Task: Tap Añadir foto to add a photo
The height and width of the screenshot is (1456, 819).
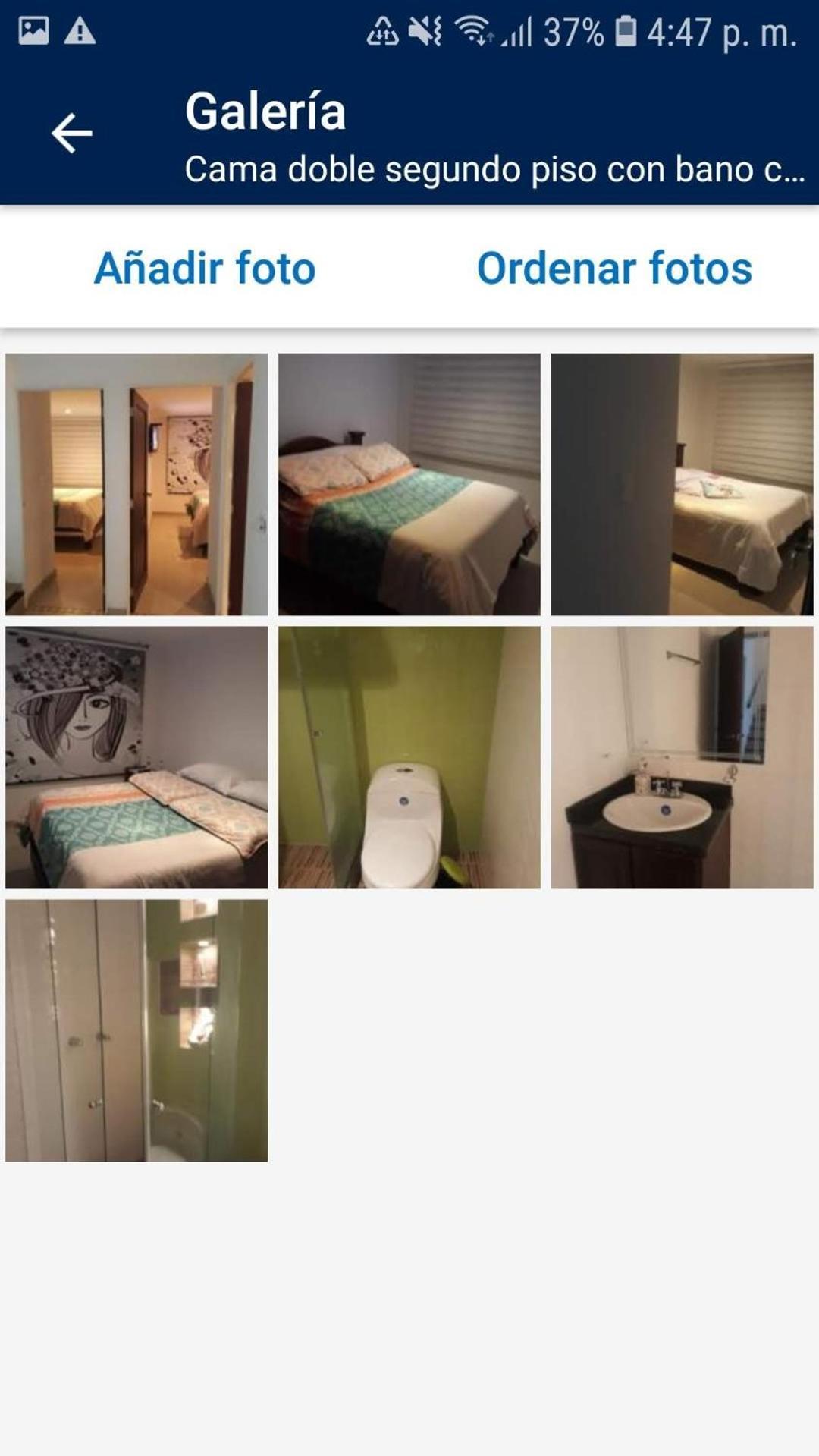Action: [205, 268]
